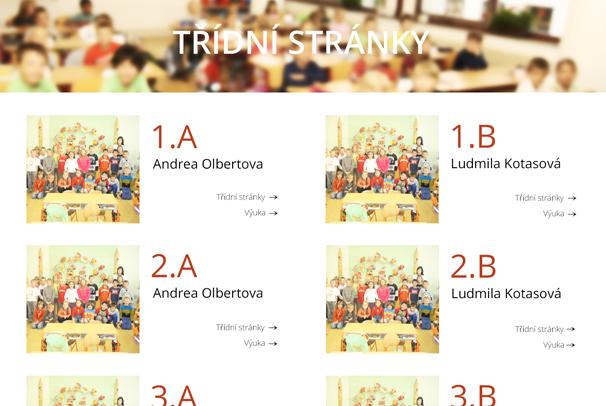This screenshot has height=406, width=606.
Task: Tap the class photo of 1.B
Action: tap(382, 169)
